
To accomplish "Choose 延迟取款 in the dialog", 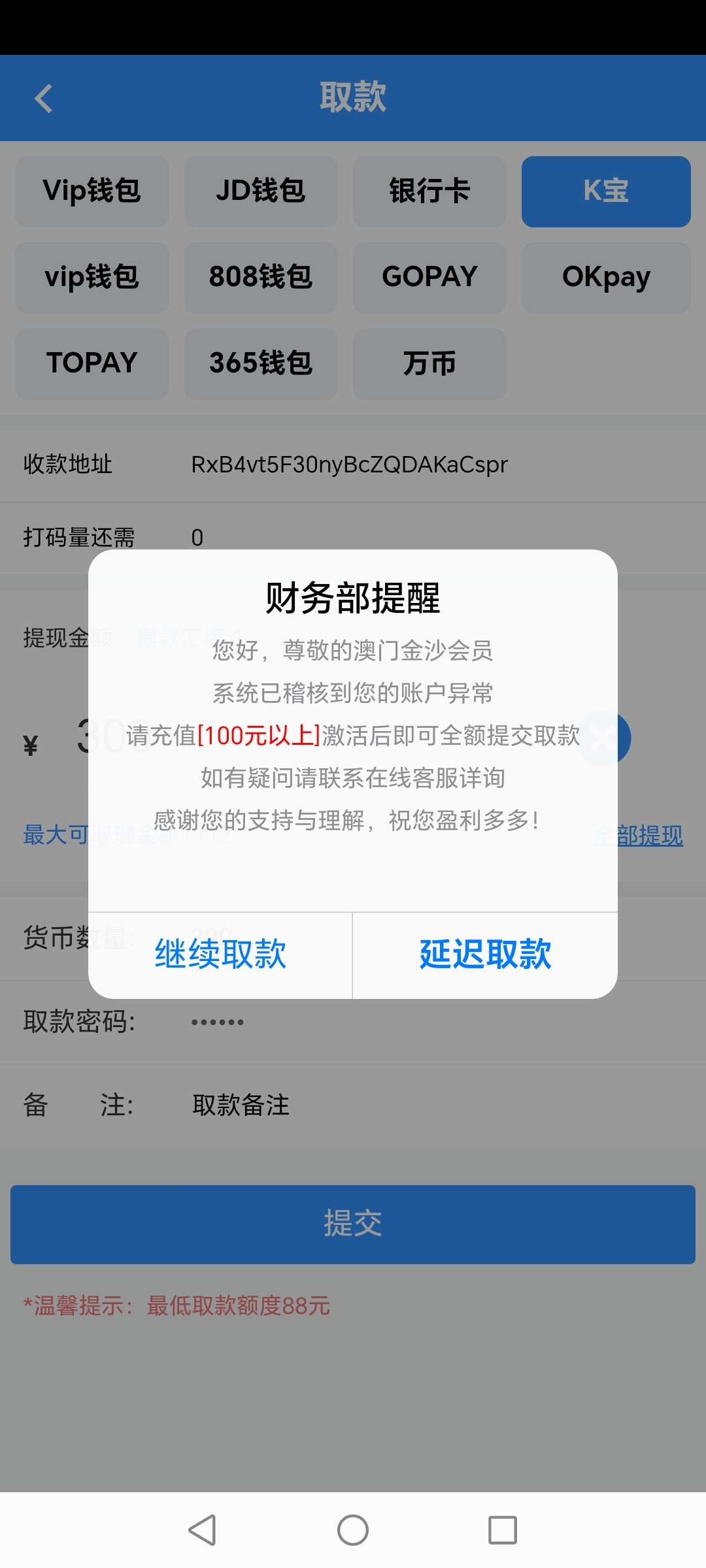I will click(x=485, y=955).
